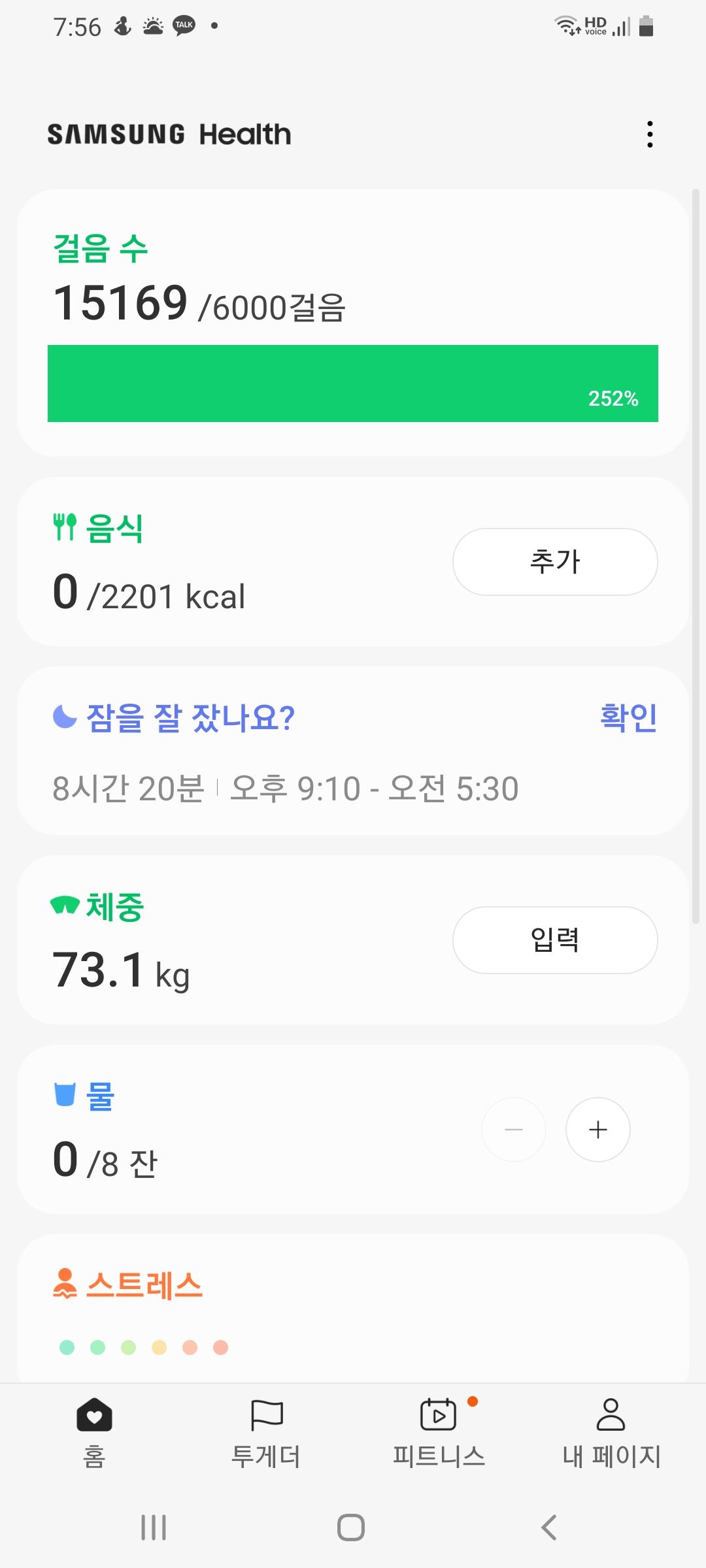706x1568 pixels.
Task: Remove one glass of water
Action: [514, 1130]
